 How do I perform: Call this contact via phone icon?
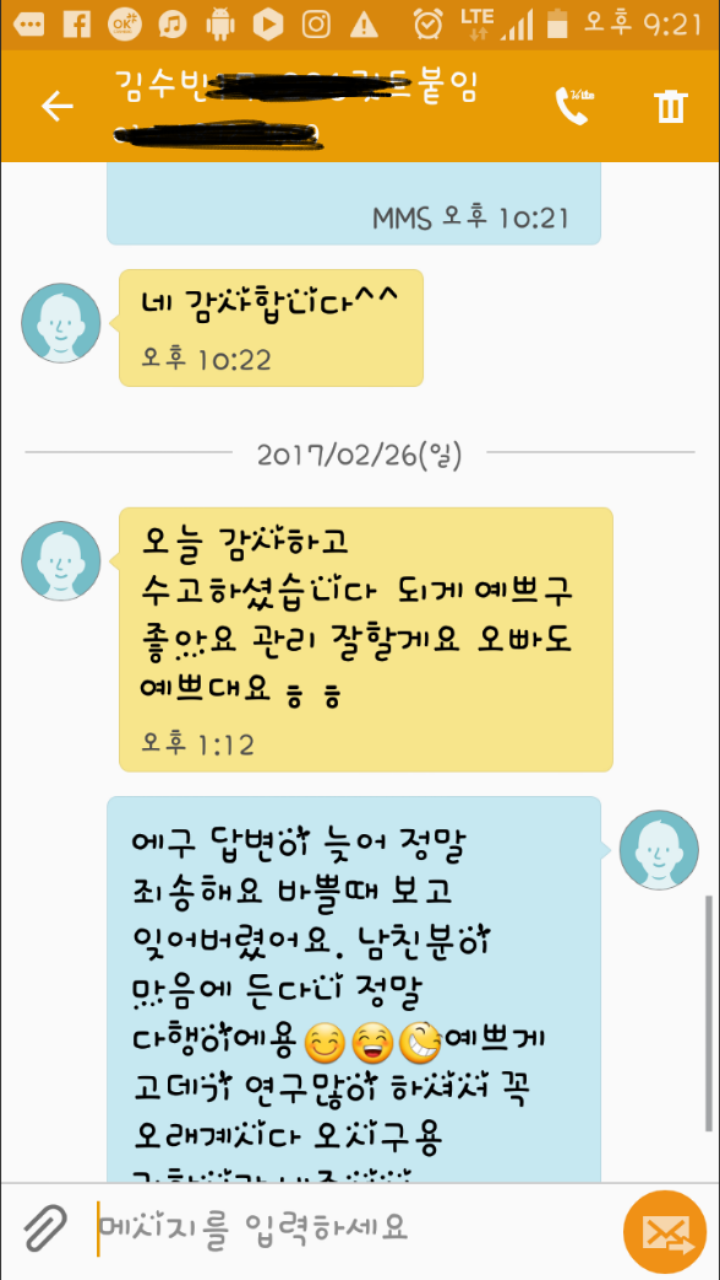point(574,106)
